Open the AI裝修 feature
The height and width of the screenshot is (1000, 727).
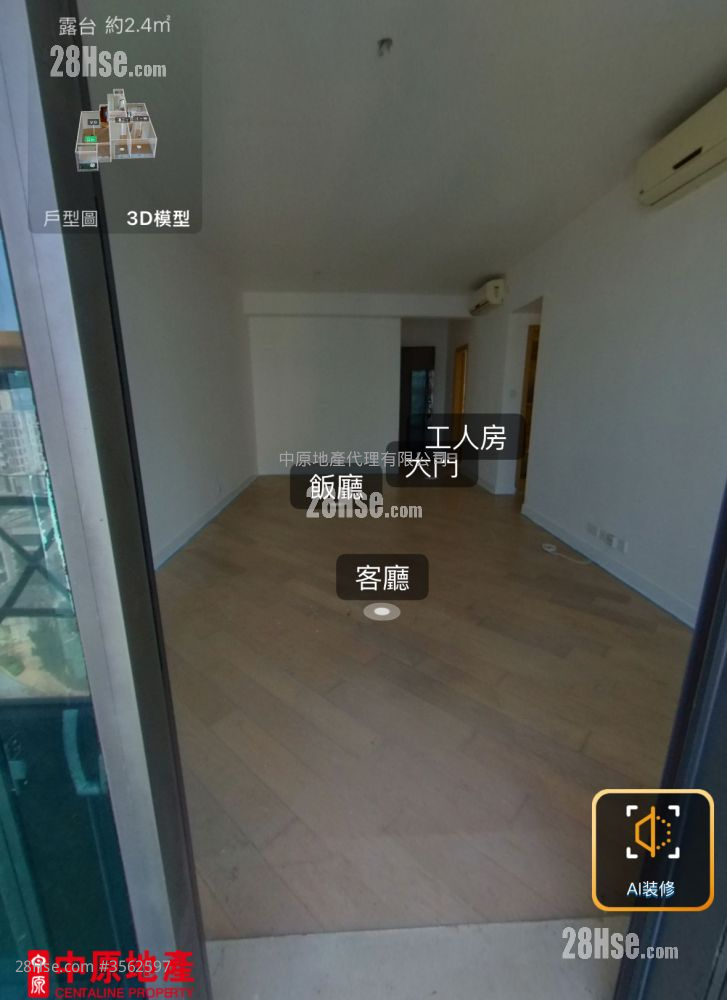click(x=652, y=850)
